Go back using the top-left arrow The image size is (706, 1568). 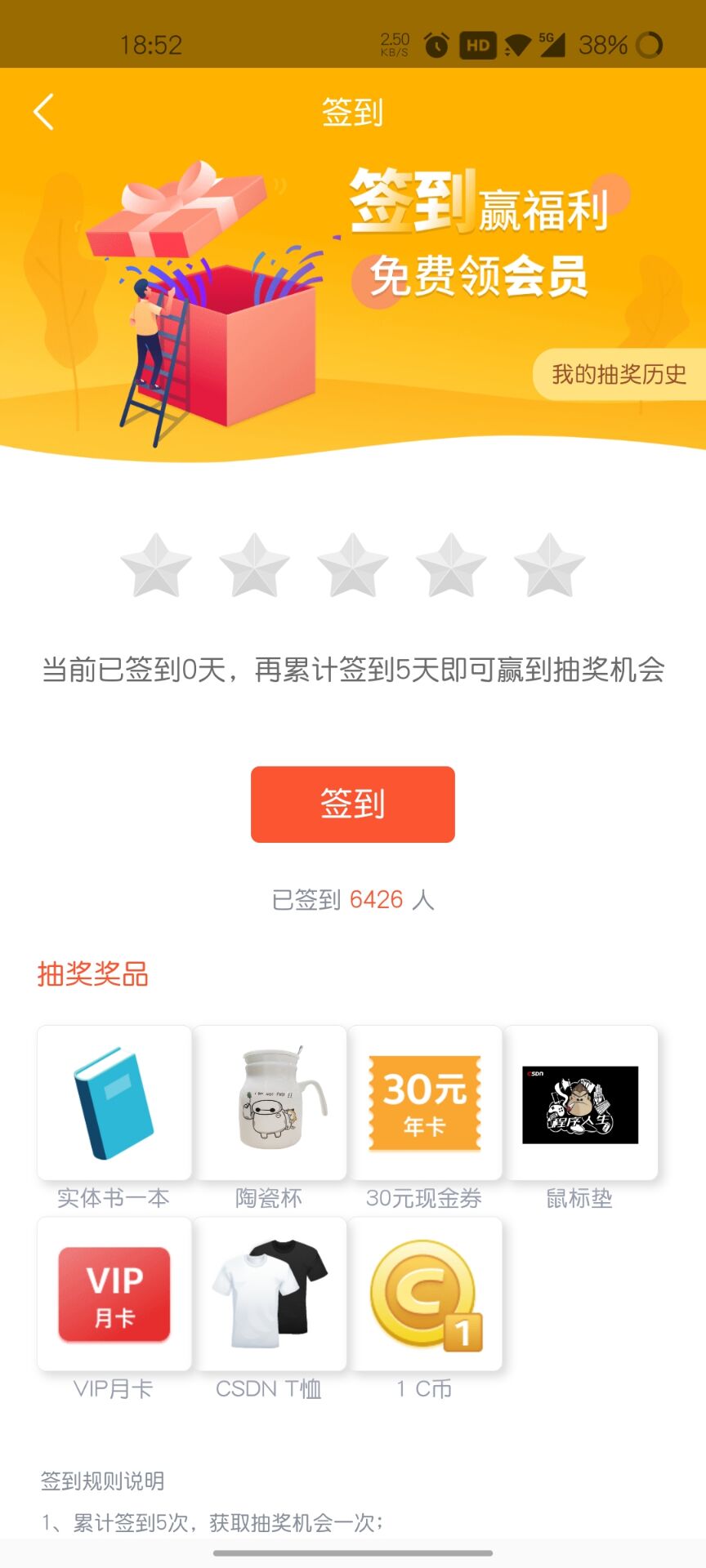tap(44, 112)
